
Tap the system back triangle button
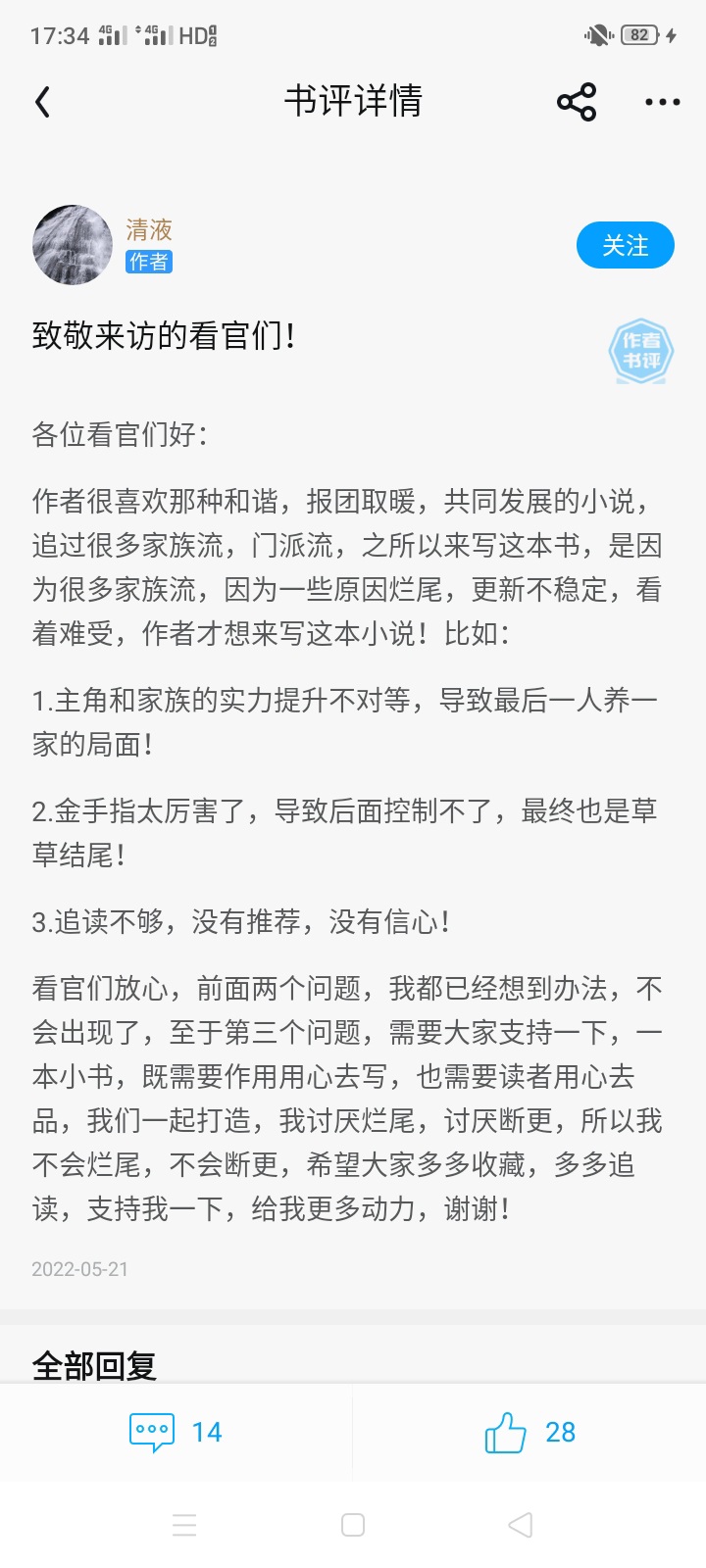coord(521,1525)
